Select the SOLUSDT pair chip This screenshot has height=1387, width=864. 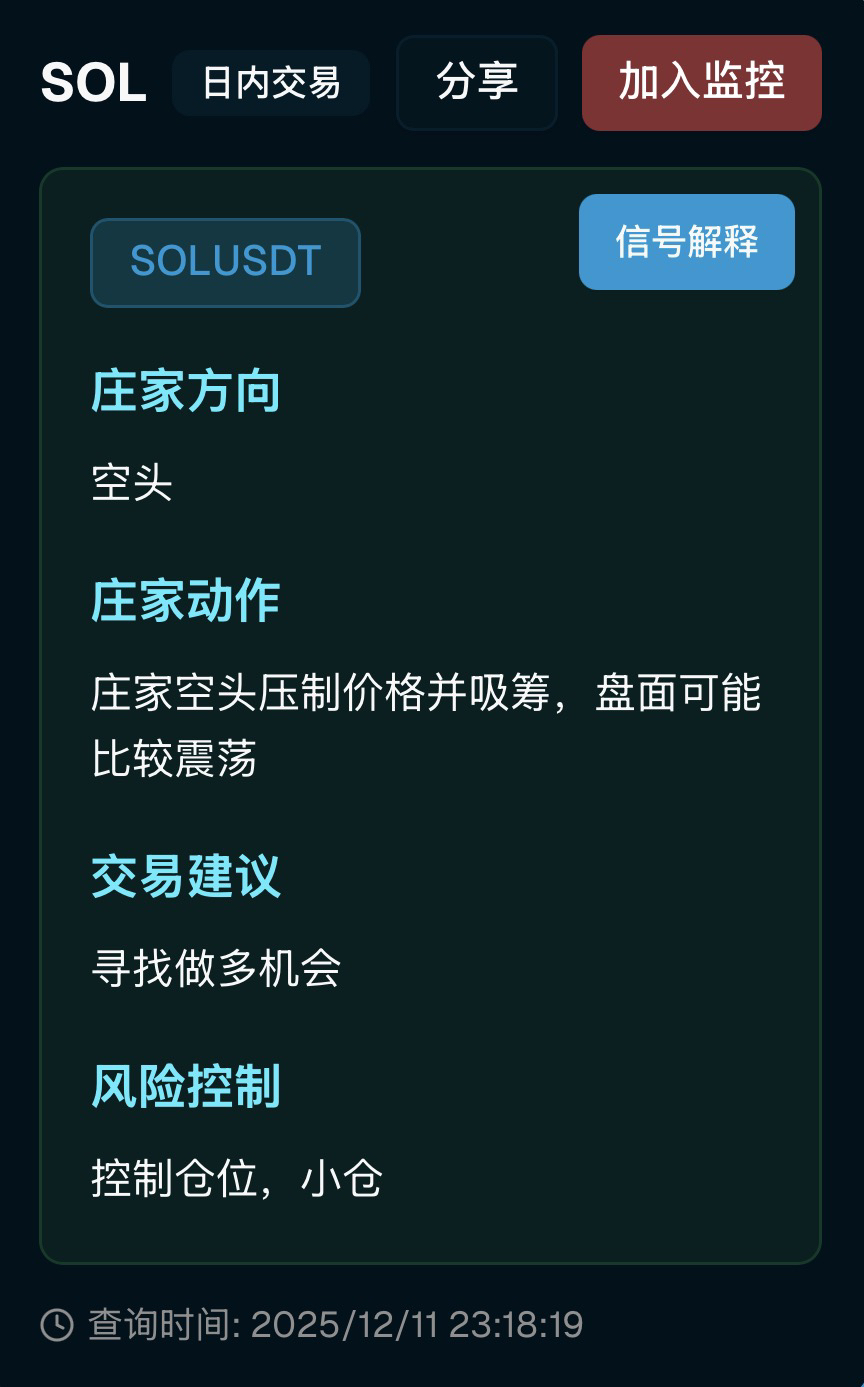pyautogui.click(x=225, y=262)
